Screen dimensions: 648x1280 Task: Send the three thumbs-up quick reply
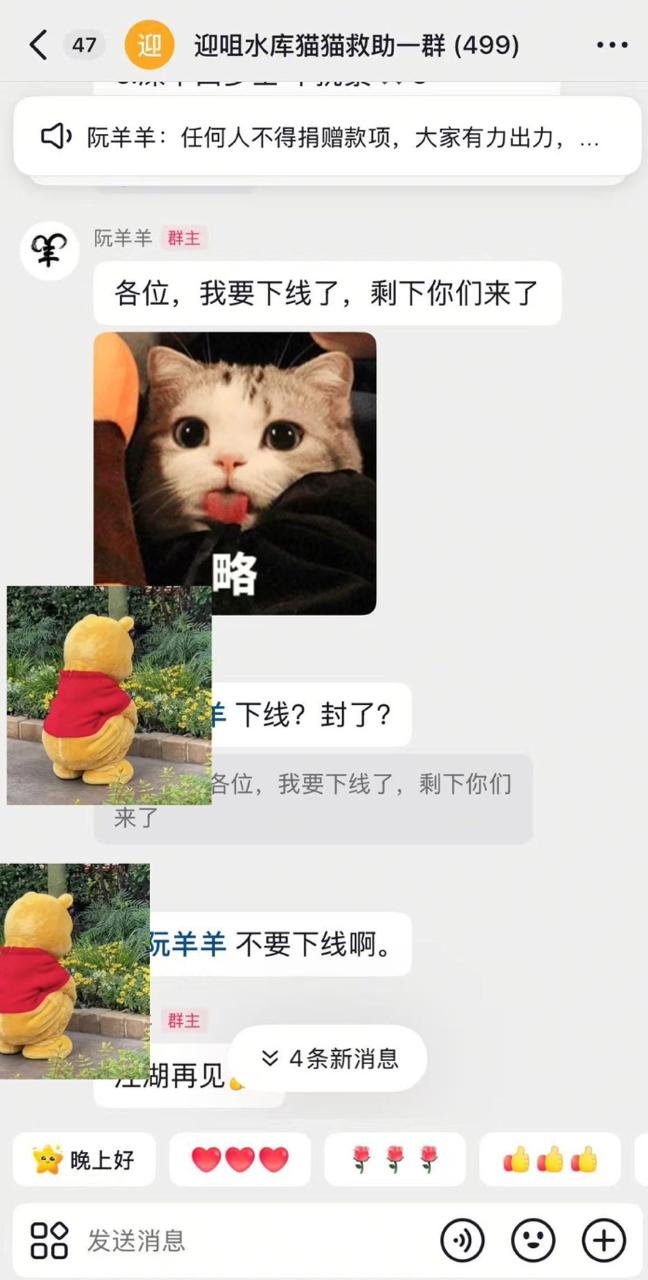click(x=550, y=1160)
